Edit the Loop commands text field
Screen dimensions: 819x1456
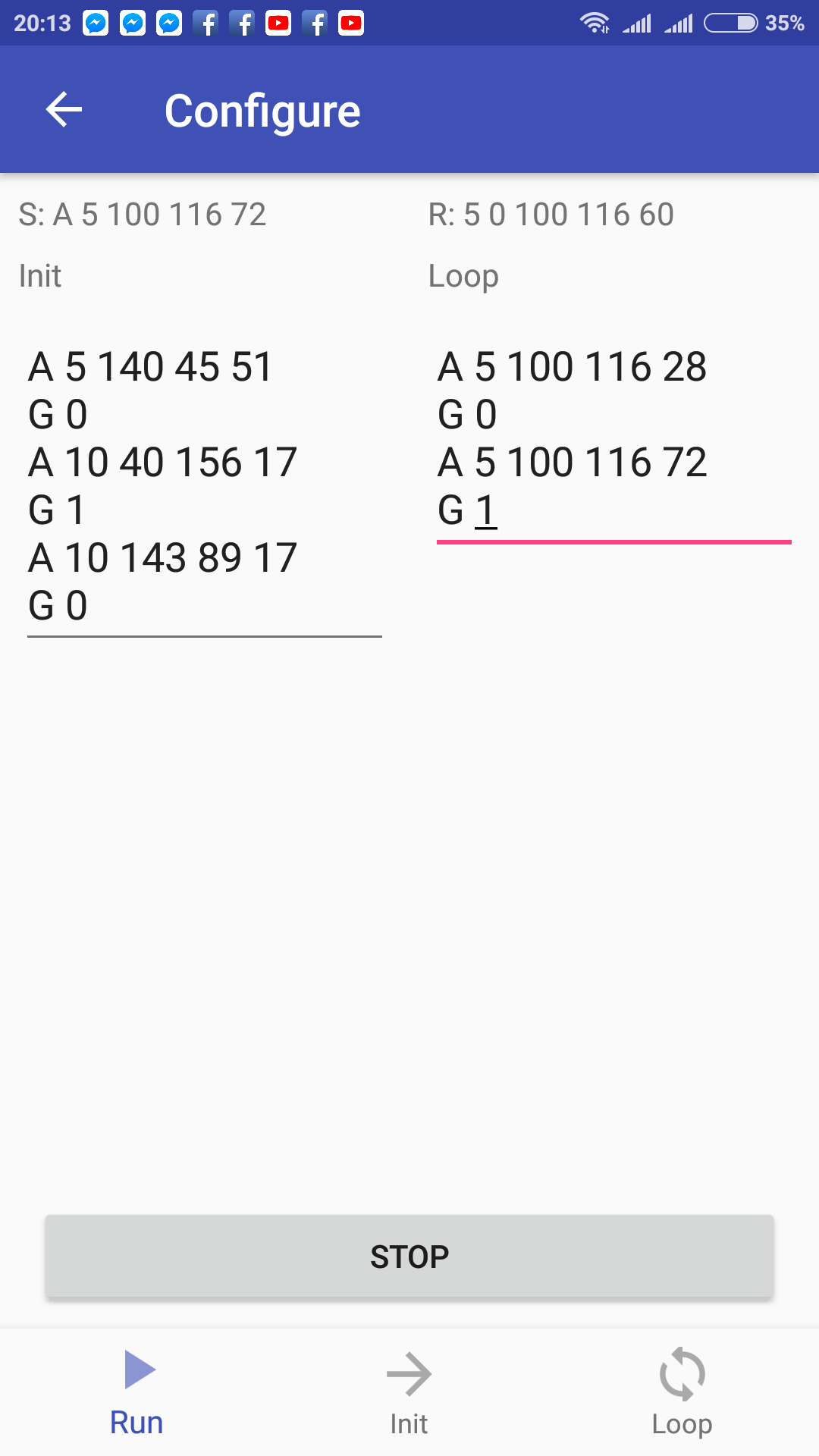pos(613,438)
